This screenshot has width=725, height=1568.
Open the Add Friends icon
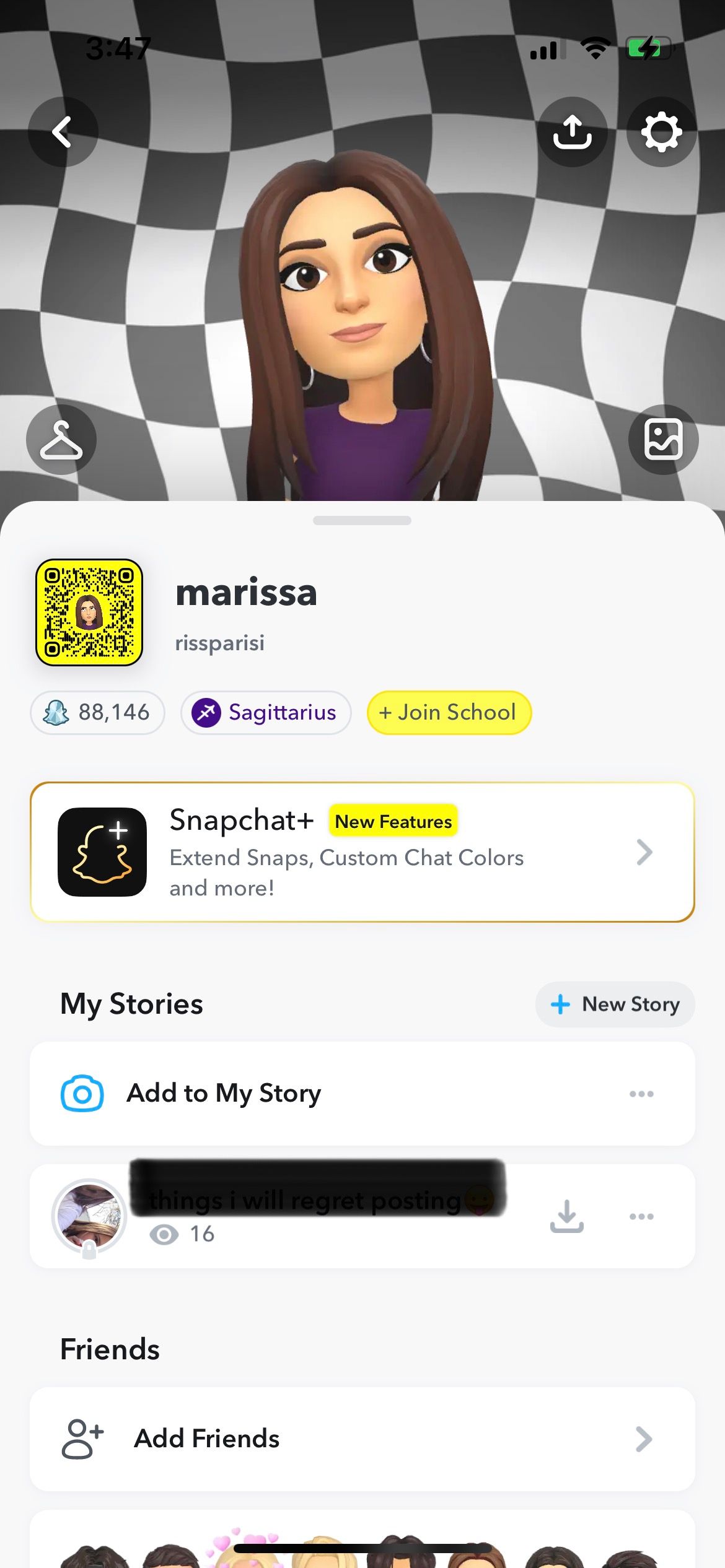tap(81, 1439)
